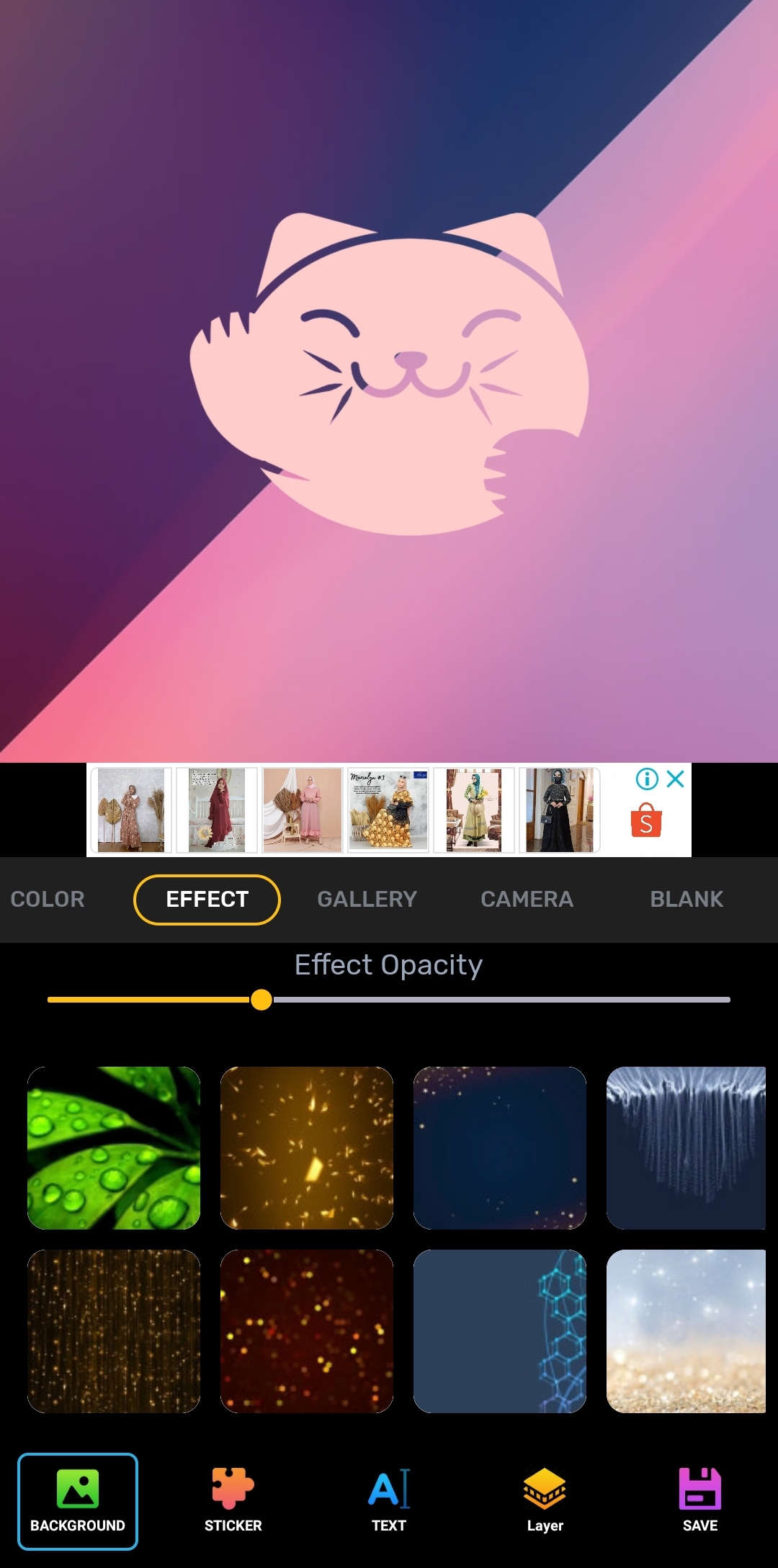778x1568 pixels.
Task: Apply the dark red bokeh lights effect
Action: [x=307, y=1330]
